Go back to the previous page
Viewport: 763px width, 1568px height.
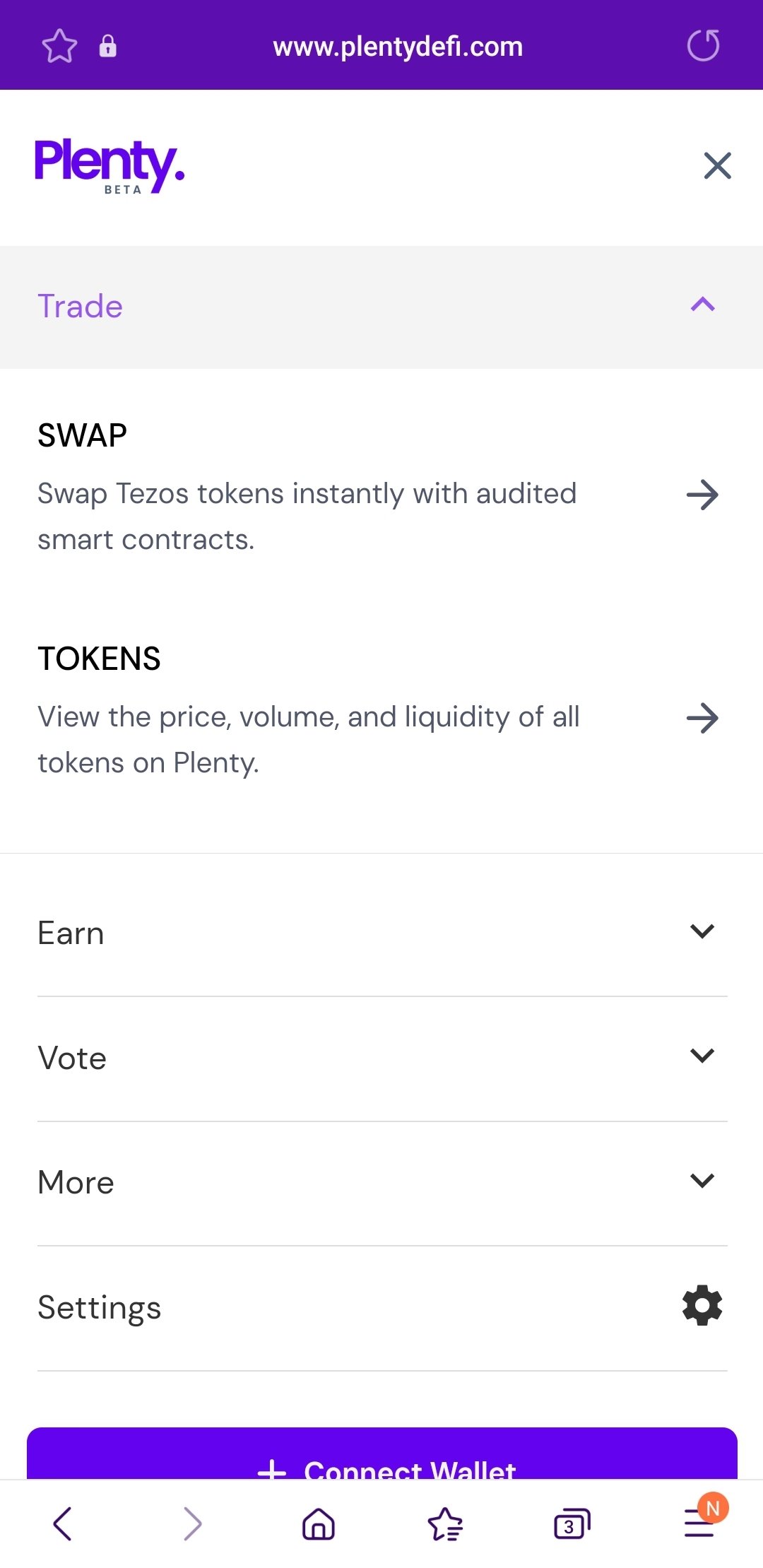click(63, 1523)
